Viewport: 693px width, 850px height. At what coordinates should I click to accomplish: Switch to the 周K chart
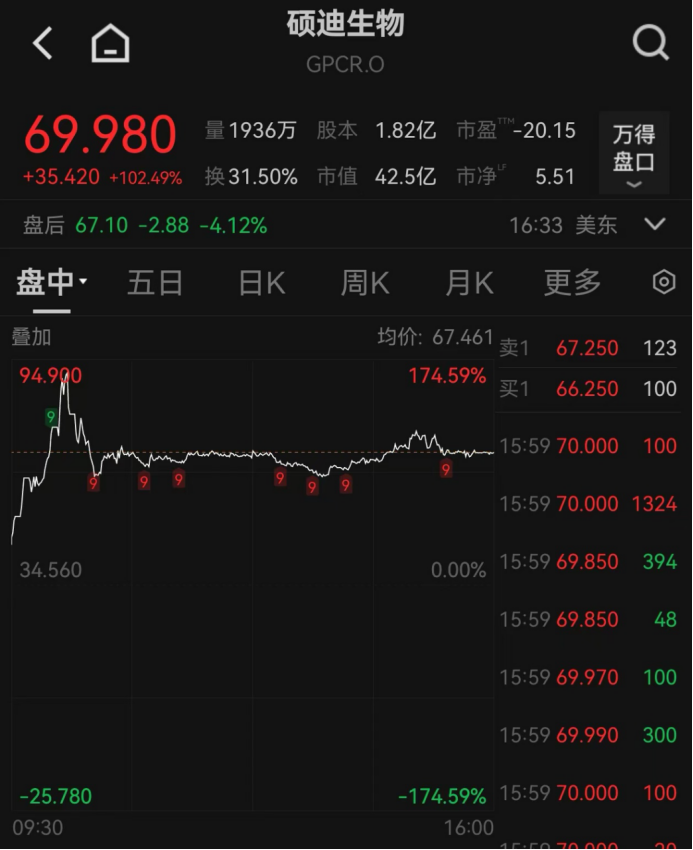pos(365,283)
